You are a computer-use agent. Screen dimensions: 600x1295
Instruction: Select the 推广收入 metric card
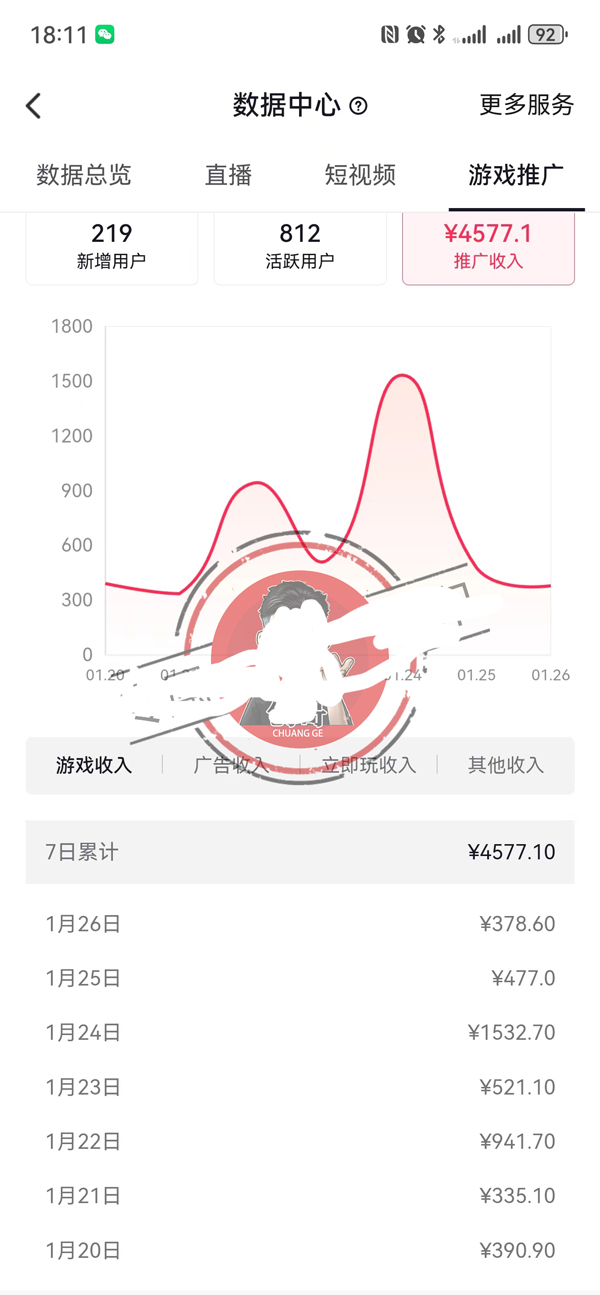tap(488, 247)
